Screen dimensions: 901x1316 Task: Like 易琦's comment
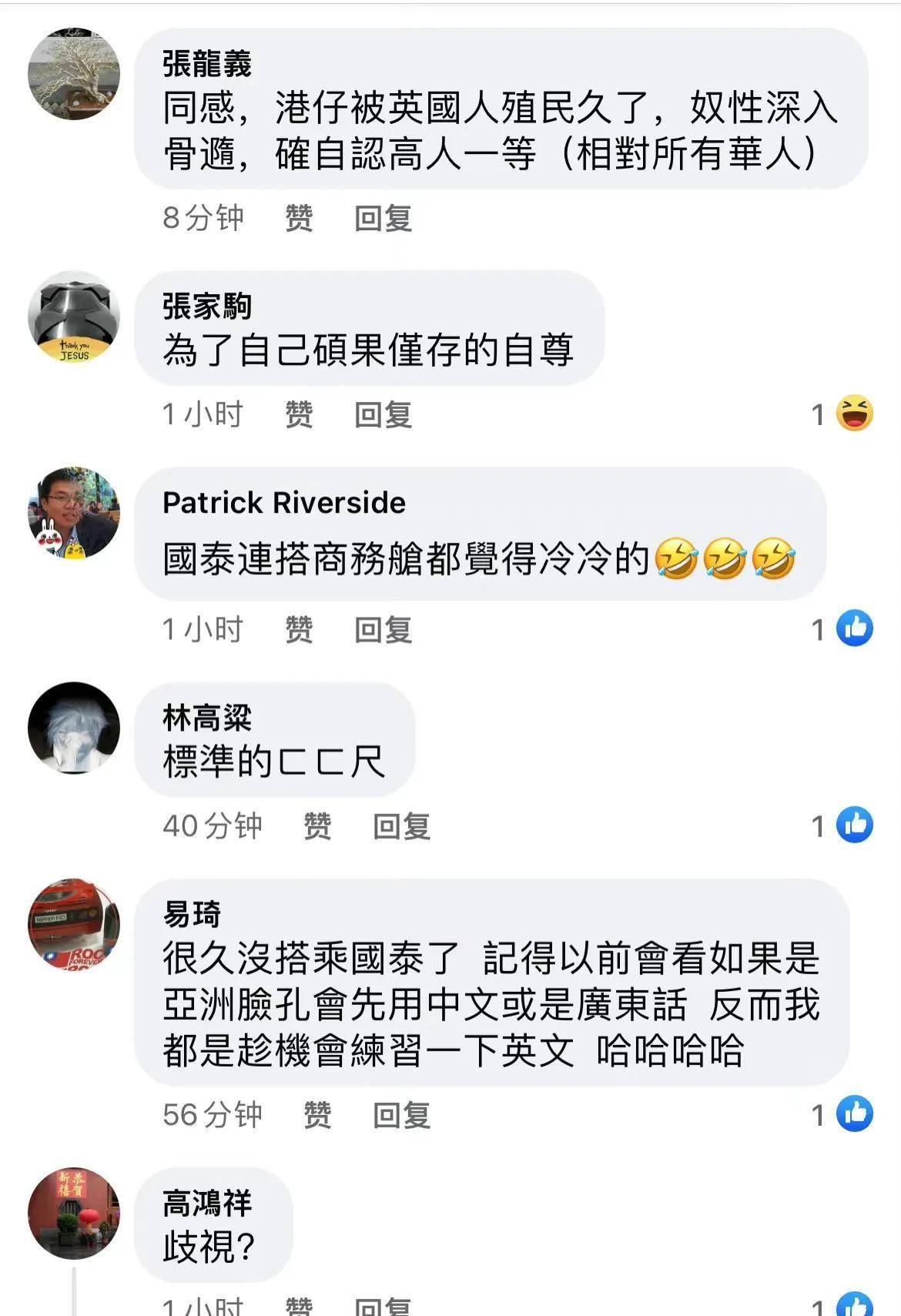coord(317,1114)
